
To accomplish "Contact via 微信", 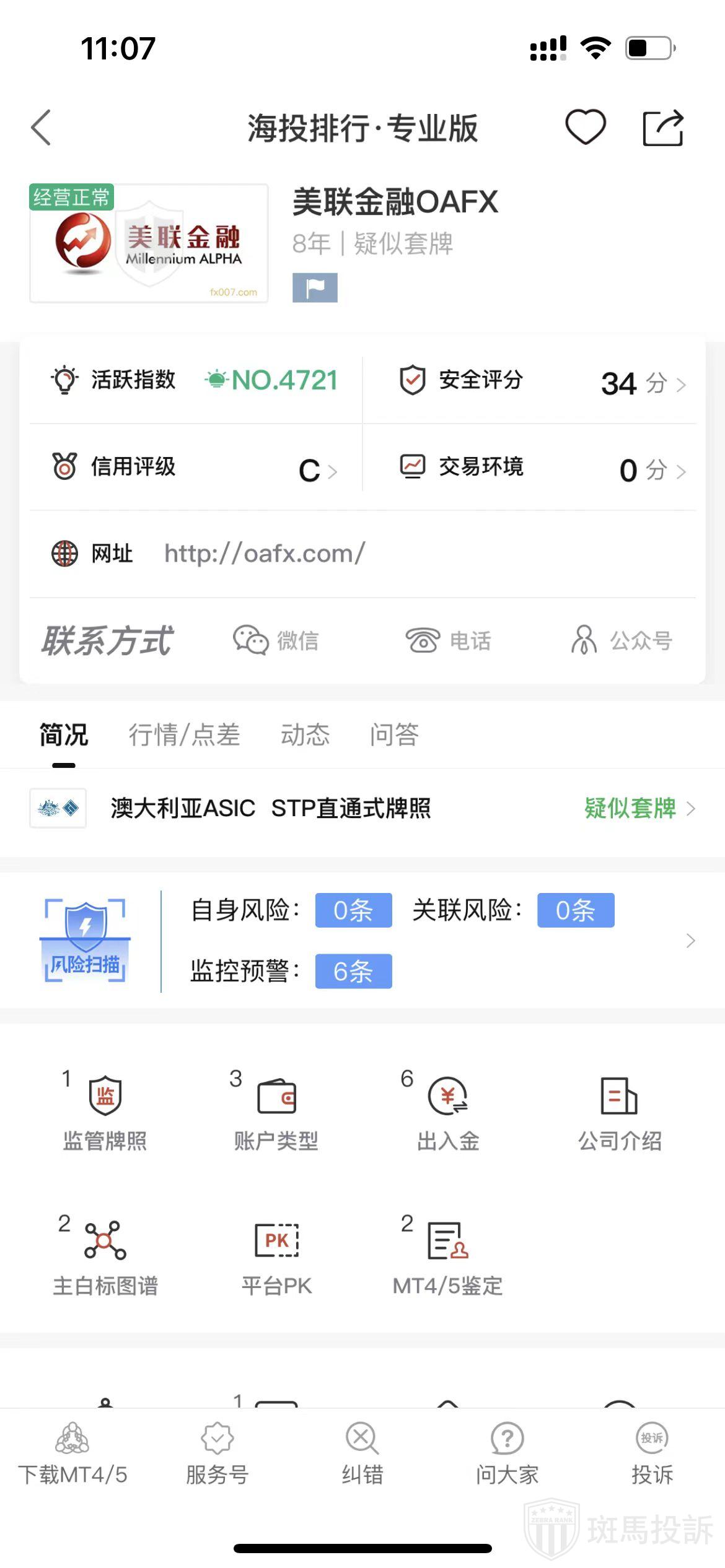I will tap(276, 640).
